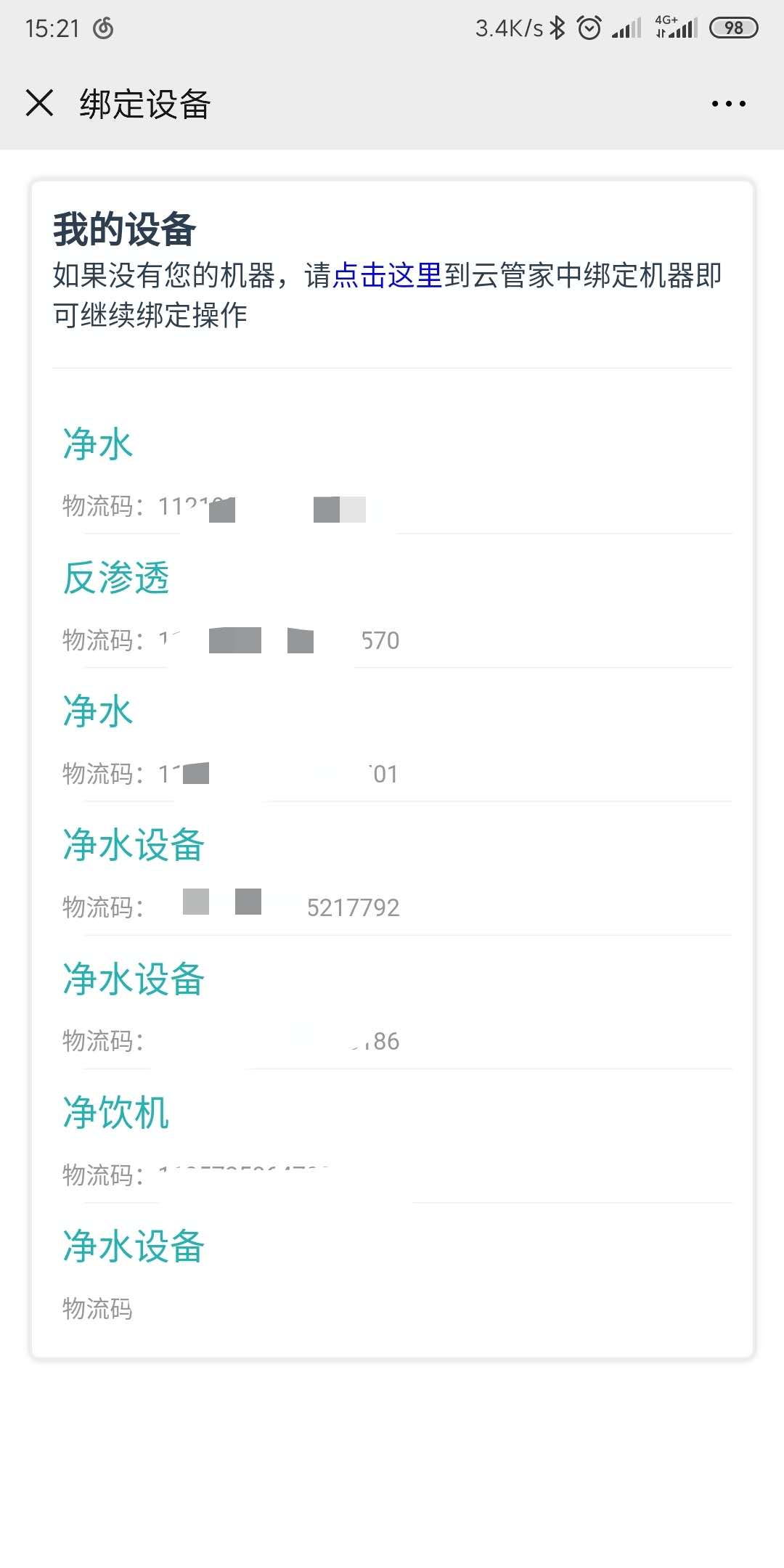Tap the 点击这里 link
The image size is (784, 1568).
pos(387,276)
